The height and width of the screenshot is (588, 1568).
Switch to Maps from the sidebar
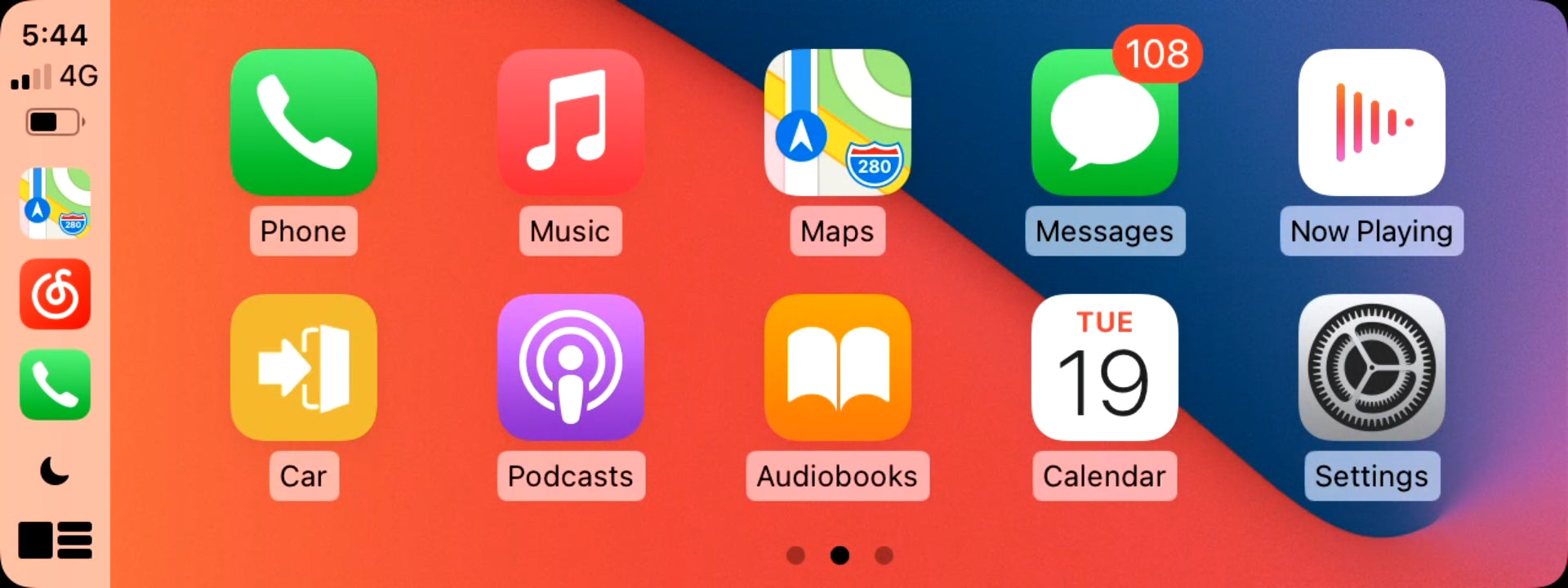point(55,203)
